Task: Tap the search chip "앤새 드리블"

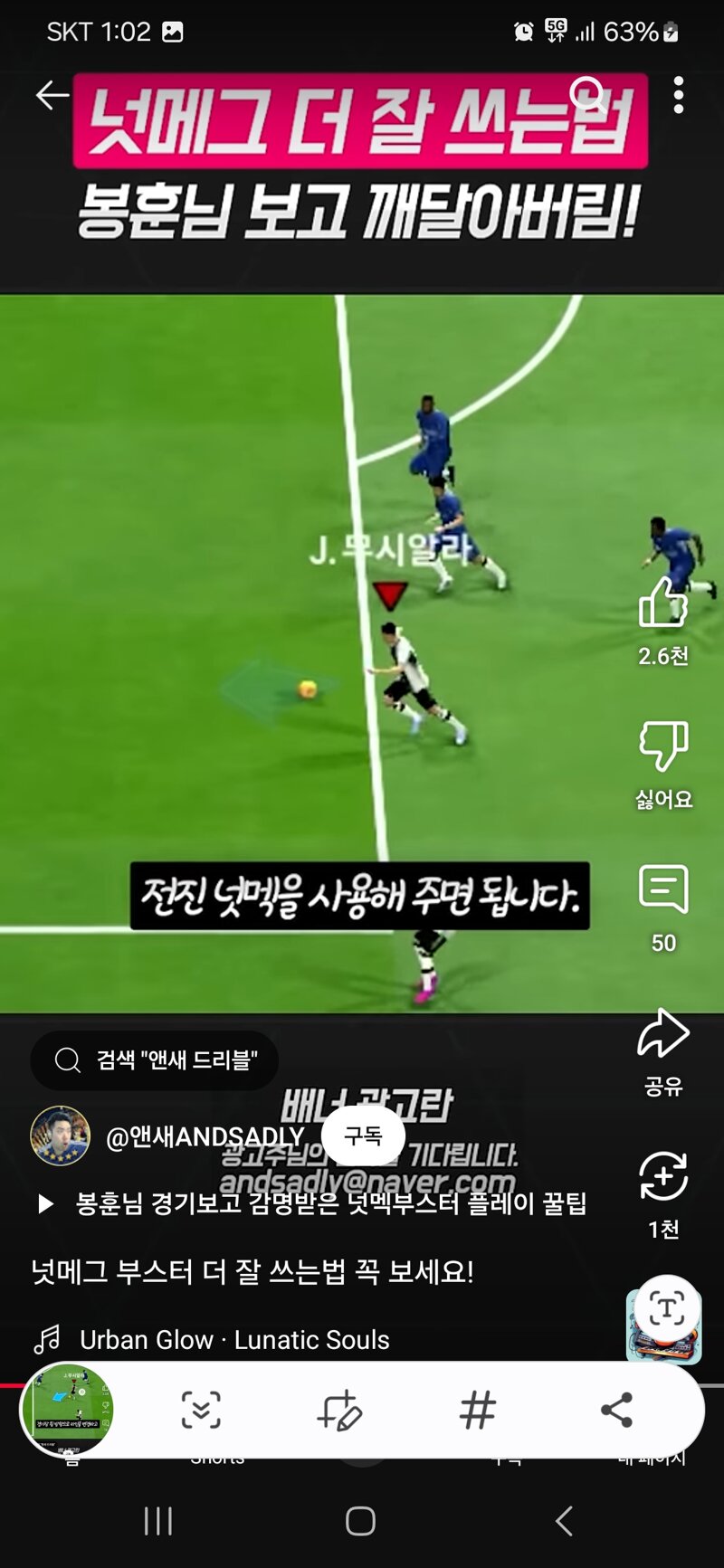Action: coord(155,1060)
